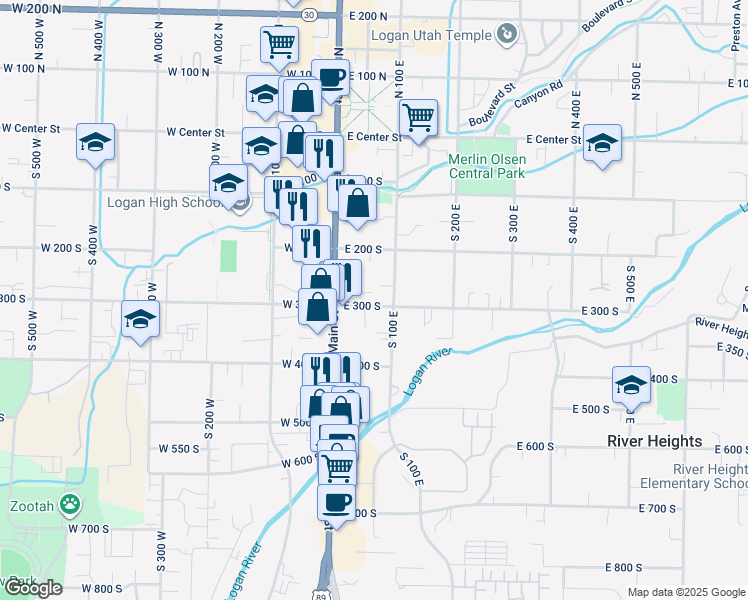The image size is (748, 600).
Task: Tap the school marker on E Center St near N 400 E
Action: coord(603,142)
